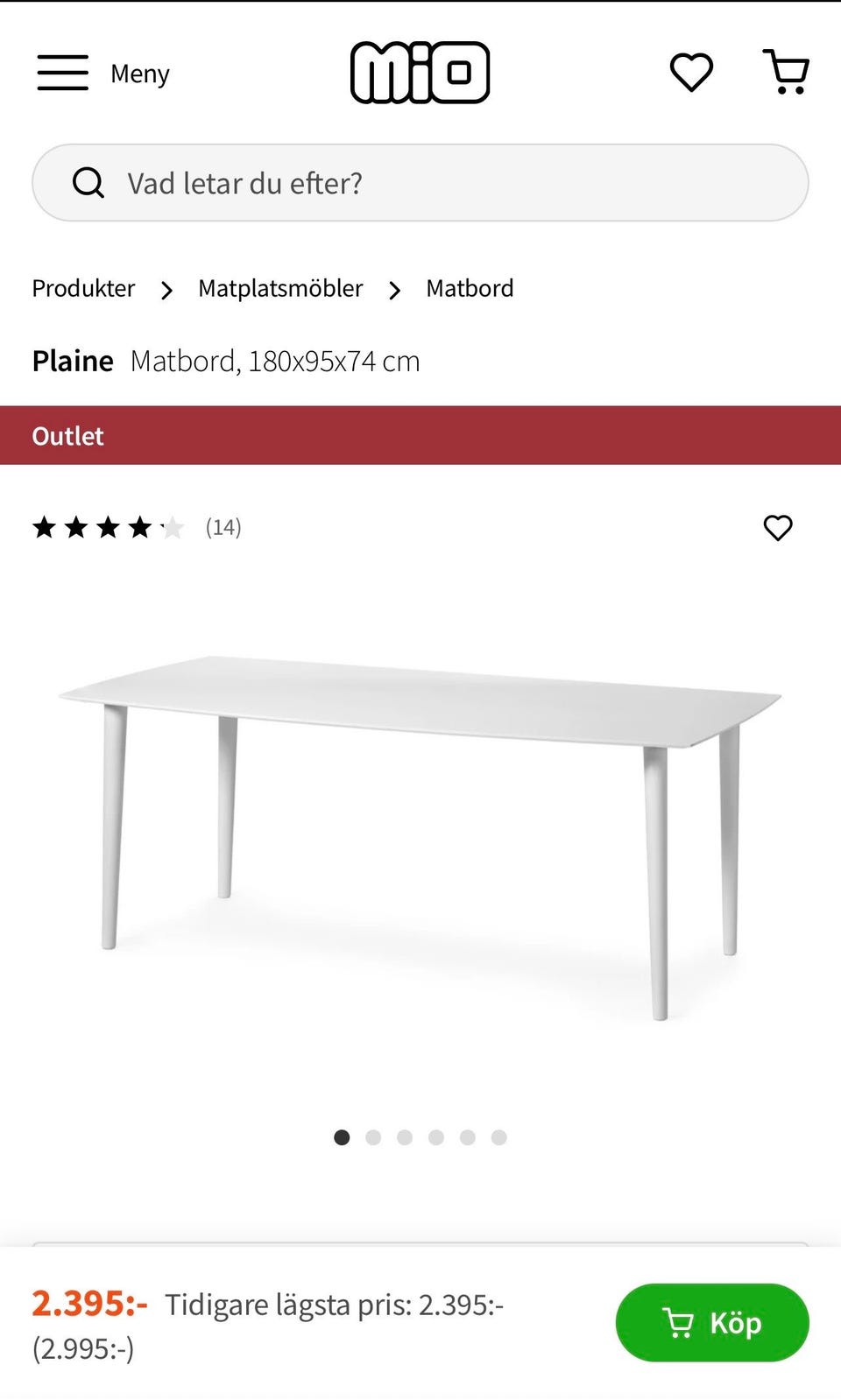Click the magnifying glass search icon
The height and width of the screenshot is (1400, 841).
(x=88, y=183)
